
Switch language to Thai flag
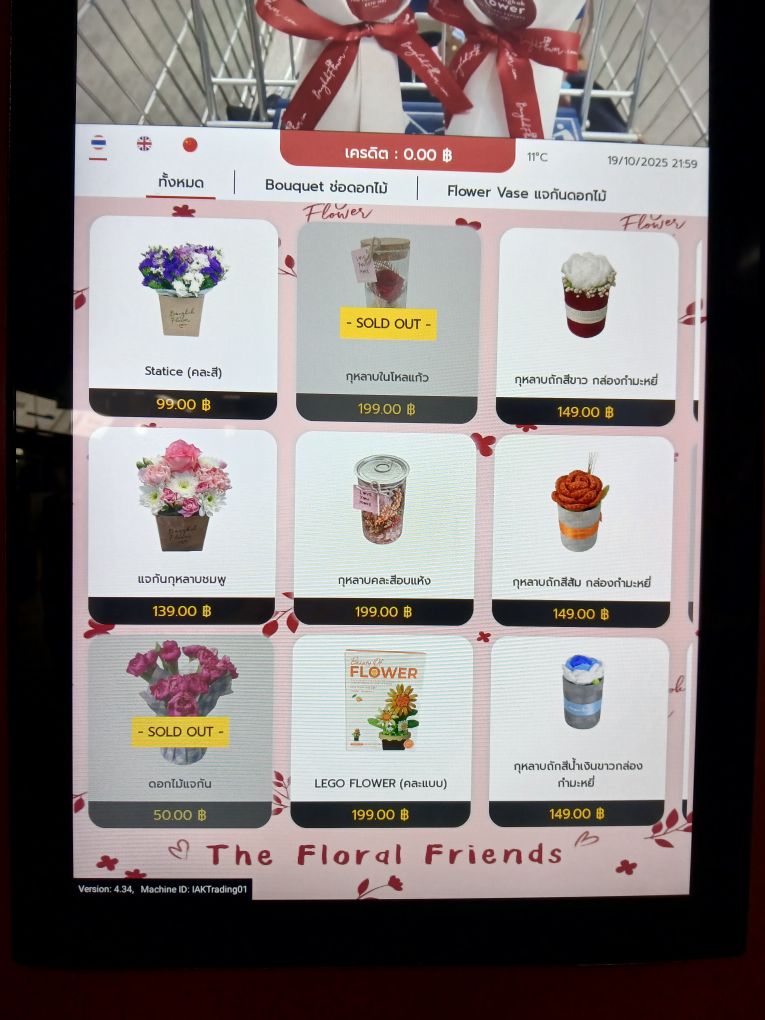[x=98, y=143]
